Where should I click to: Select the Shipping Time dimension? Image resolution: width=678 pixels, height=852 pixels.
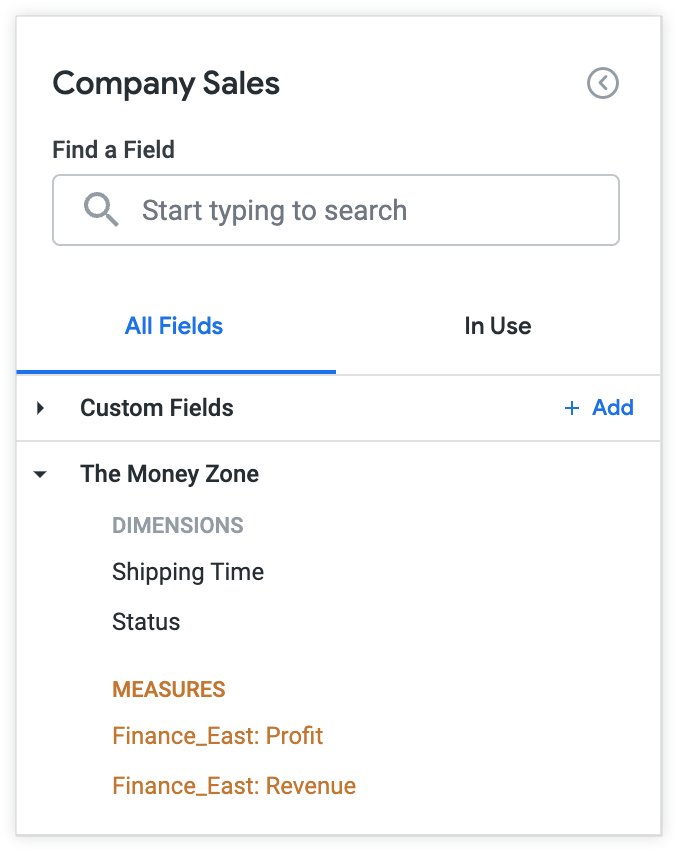(188, 572)
